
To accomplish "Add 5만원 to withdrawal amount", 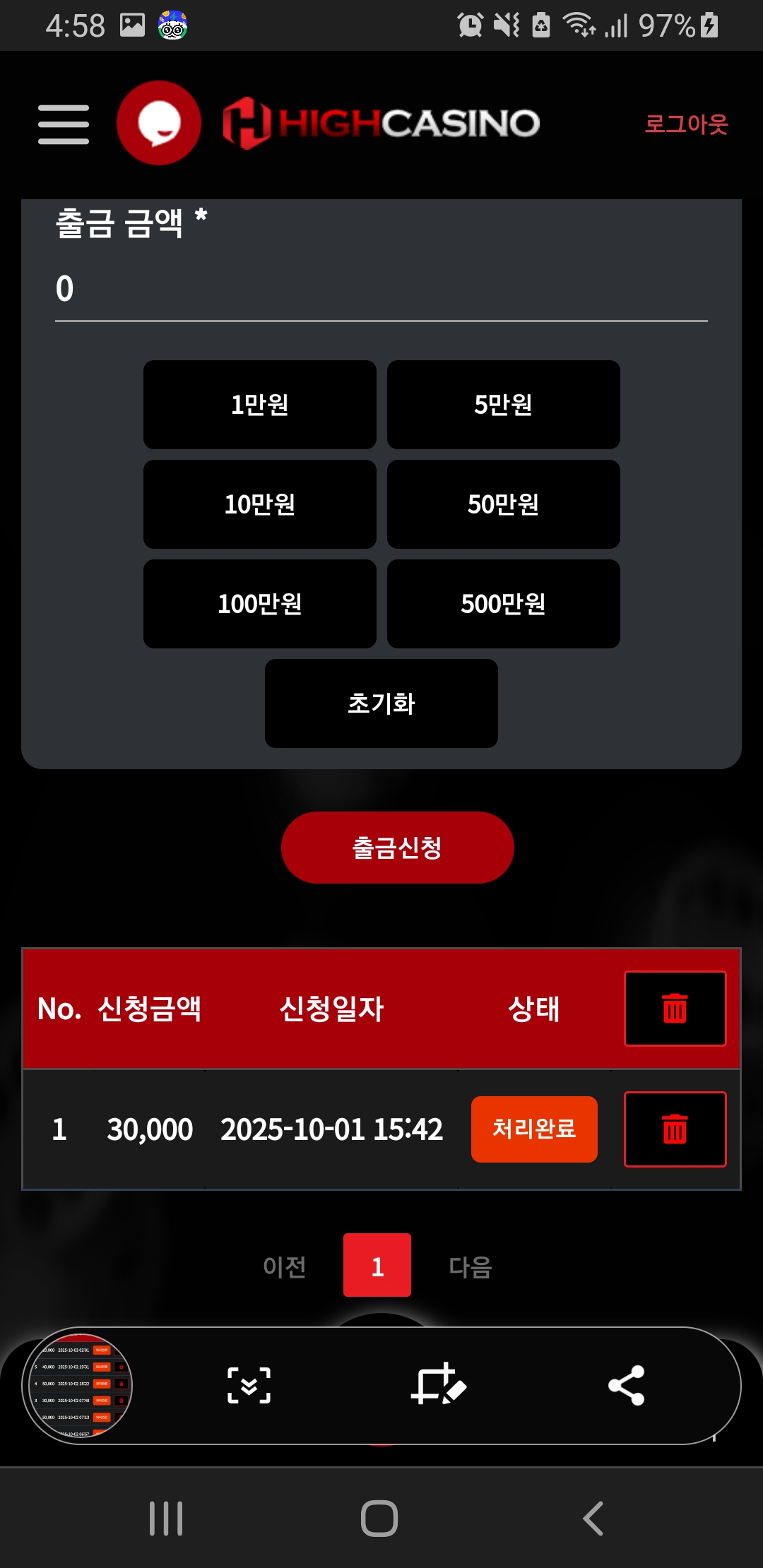I will pyautogui.click(x=503, y=405).
